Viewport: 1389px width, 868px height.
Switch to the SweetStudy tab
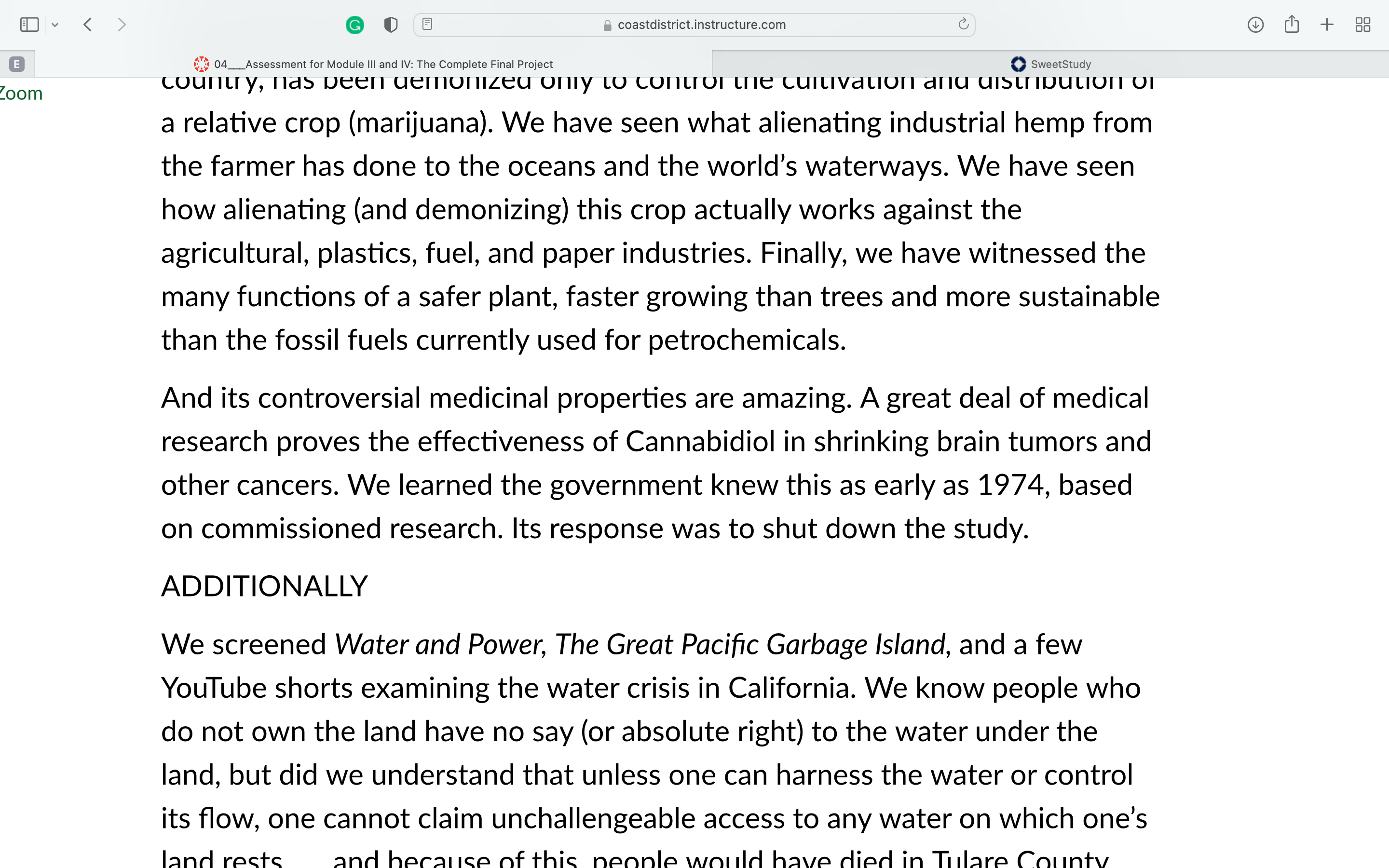tap(1050, 64)
